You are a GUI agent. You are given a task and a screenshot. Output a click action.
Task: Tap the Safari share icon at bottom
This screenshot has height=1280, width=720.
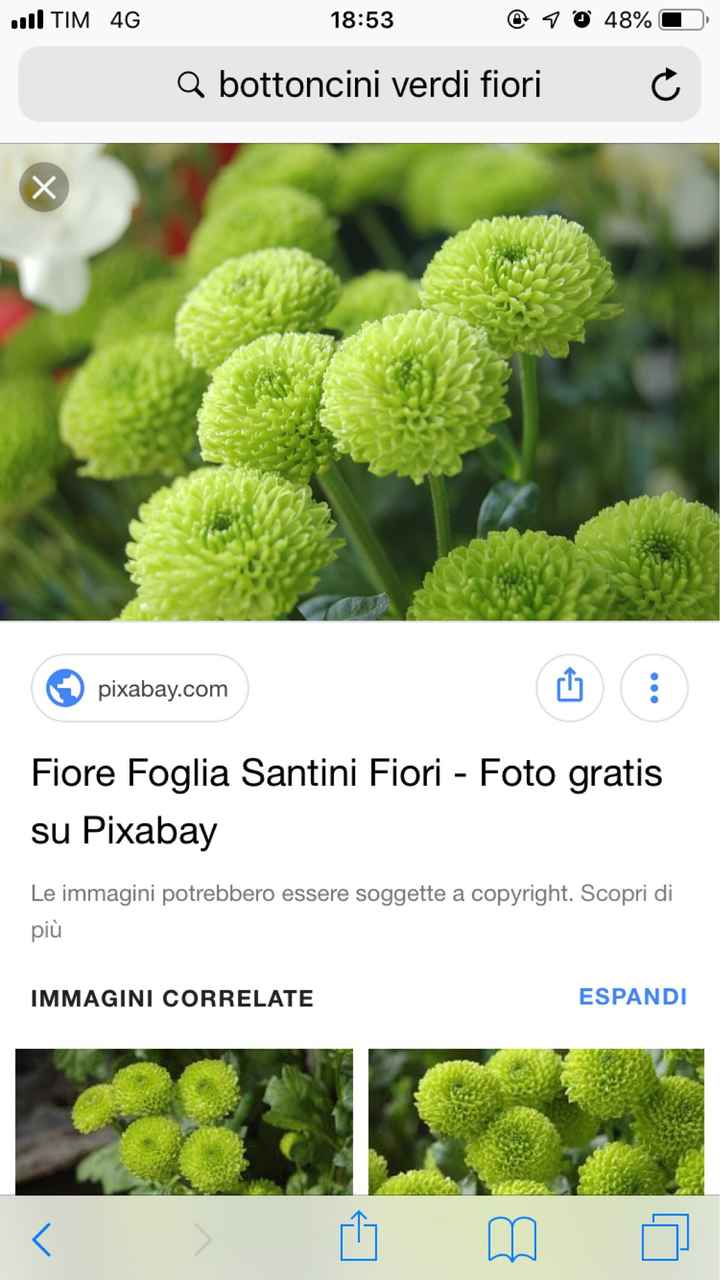click(x=360, y=1237)
